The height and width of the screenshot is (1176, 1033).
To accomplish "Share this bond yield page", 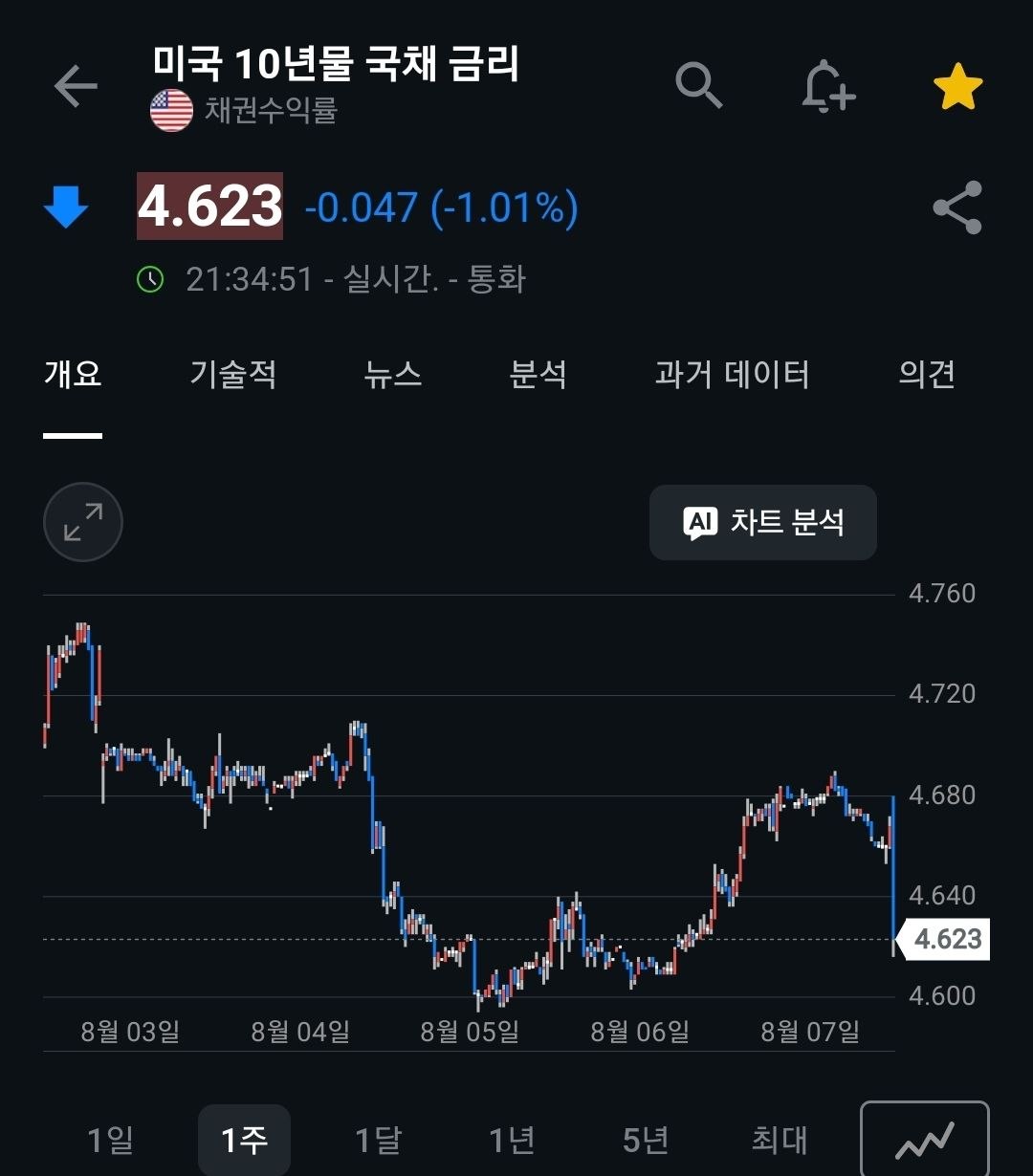I will [957, 207].
